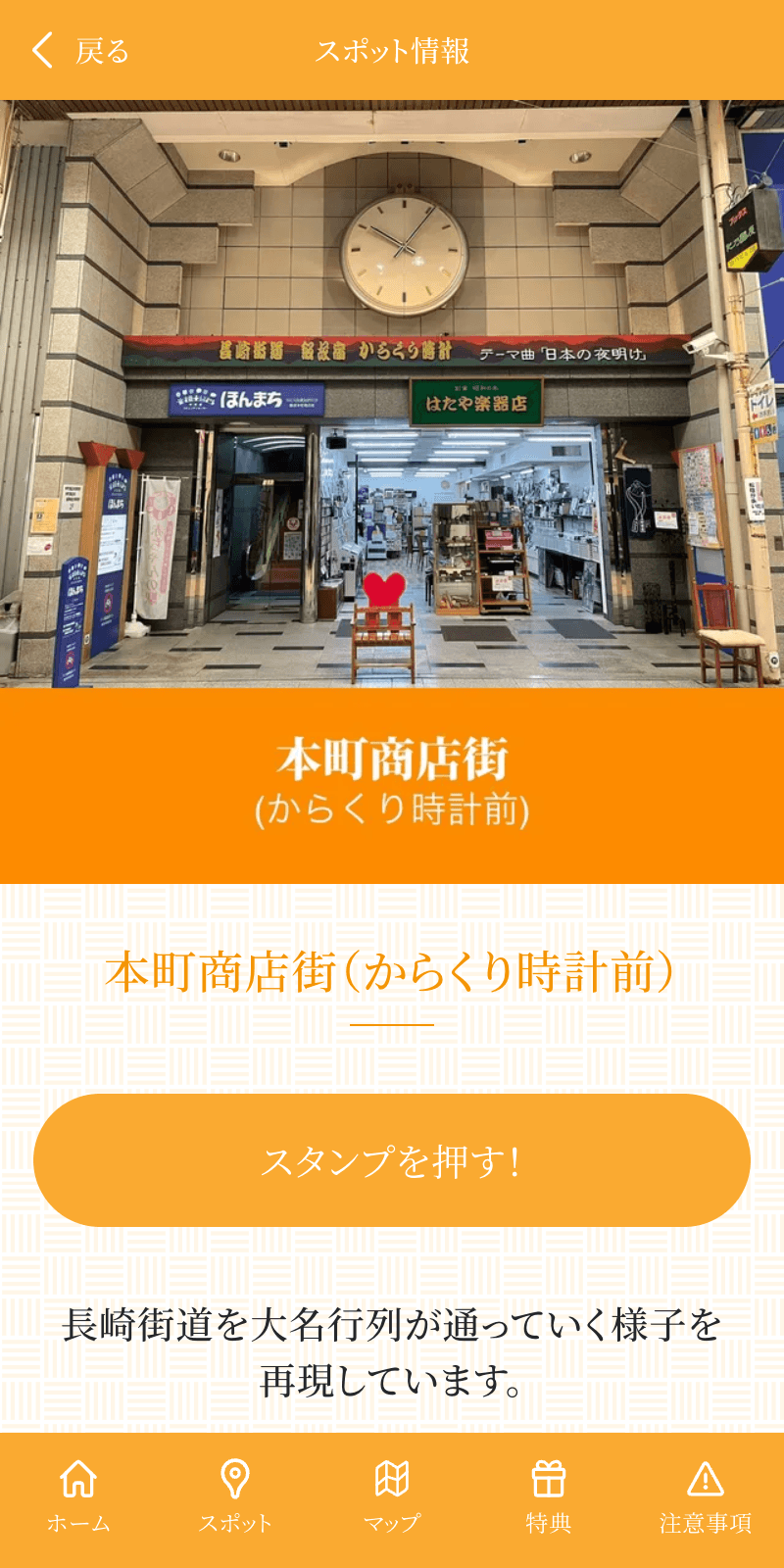The height and width of the screenshot is (1568, 784).
Task: Select the ホーム tab label
Action: pos(78,1524)
